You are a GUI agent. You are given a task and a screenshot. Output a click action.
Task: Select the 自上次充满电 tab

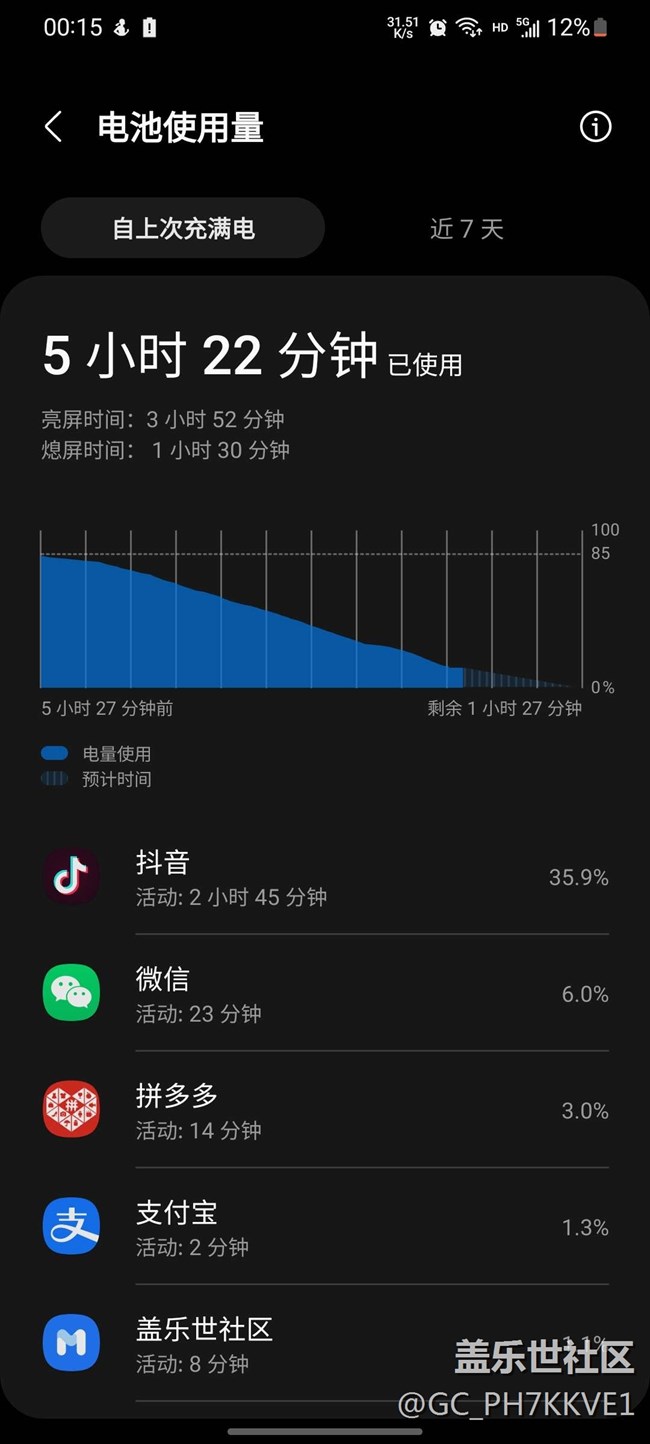coord(183,228)
